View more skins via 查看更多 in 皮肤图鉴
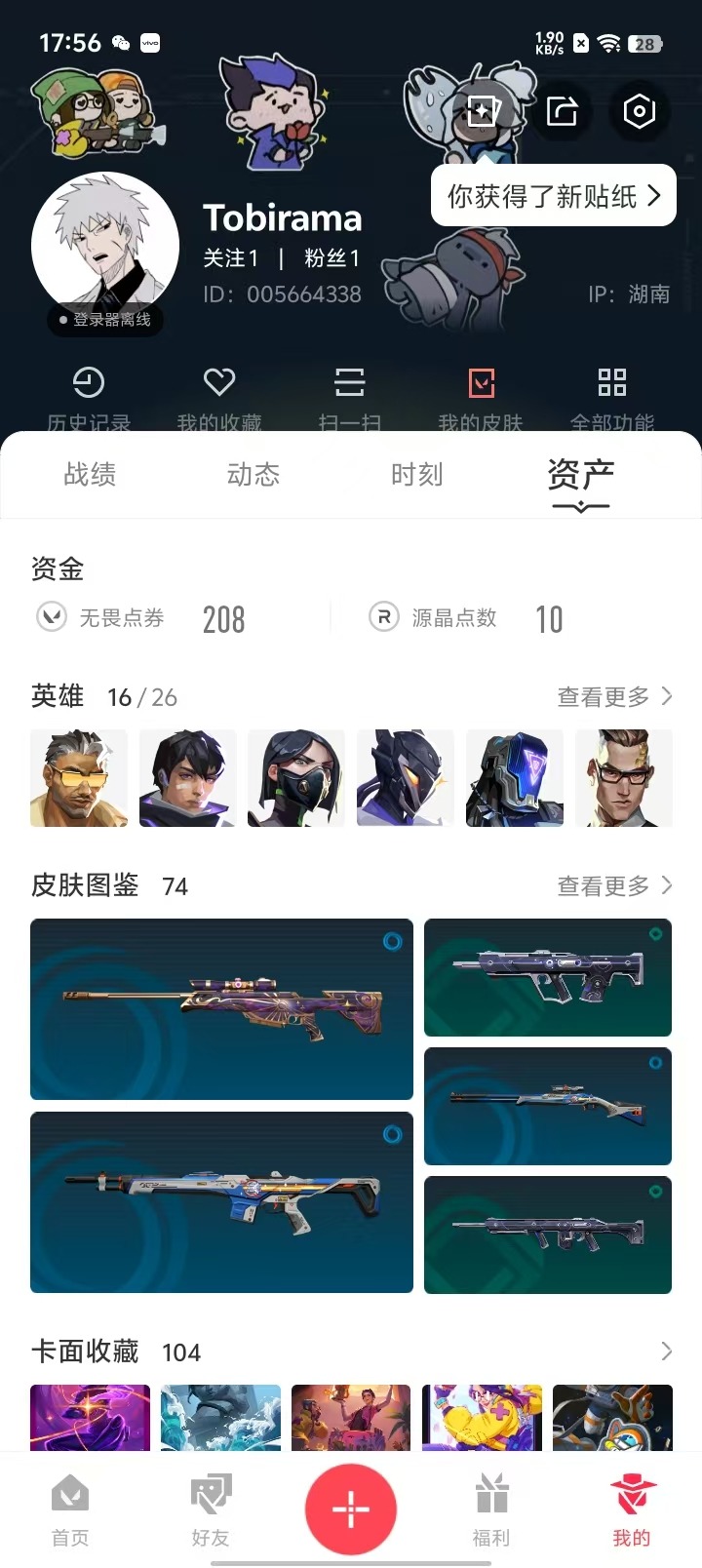The width and height of the screenshot is (702, 1568). (614, 885)
